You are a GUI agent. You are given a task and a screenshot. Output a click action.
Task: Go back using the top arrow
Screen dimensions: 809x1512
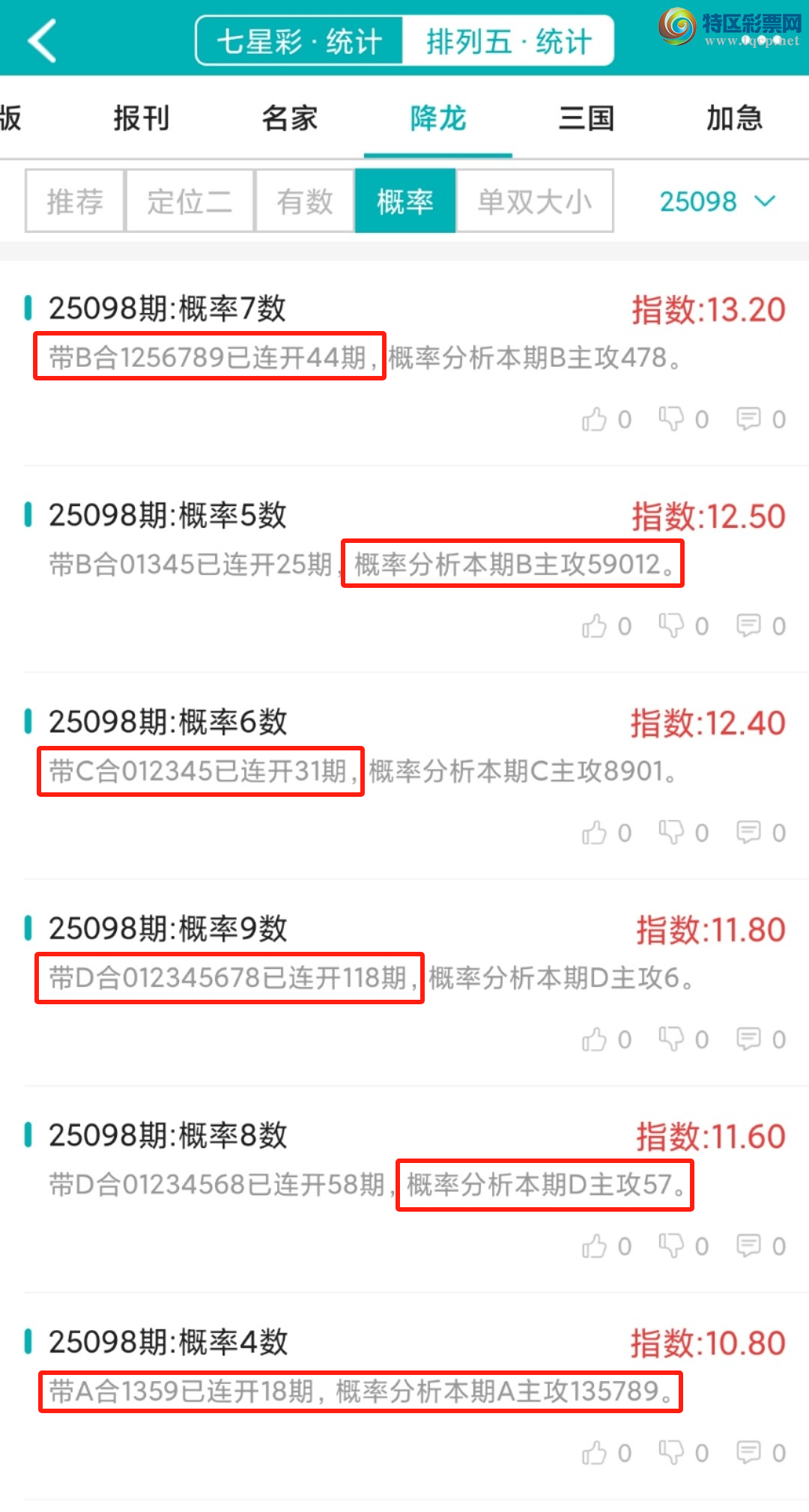click(43, 40)
